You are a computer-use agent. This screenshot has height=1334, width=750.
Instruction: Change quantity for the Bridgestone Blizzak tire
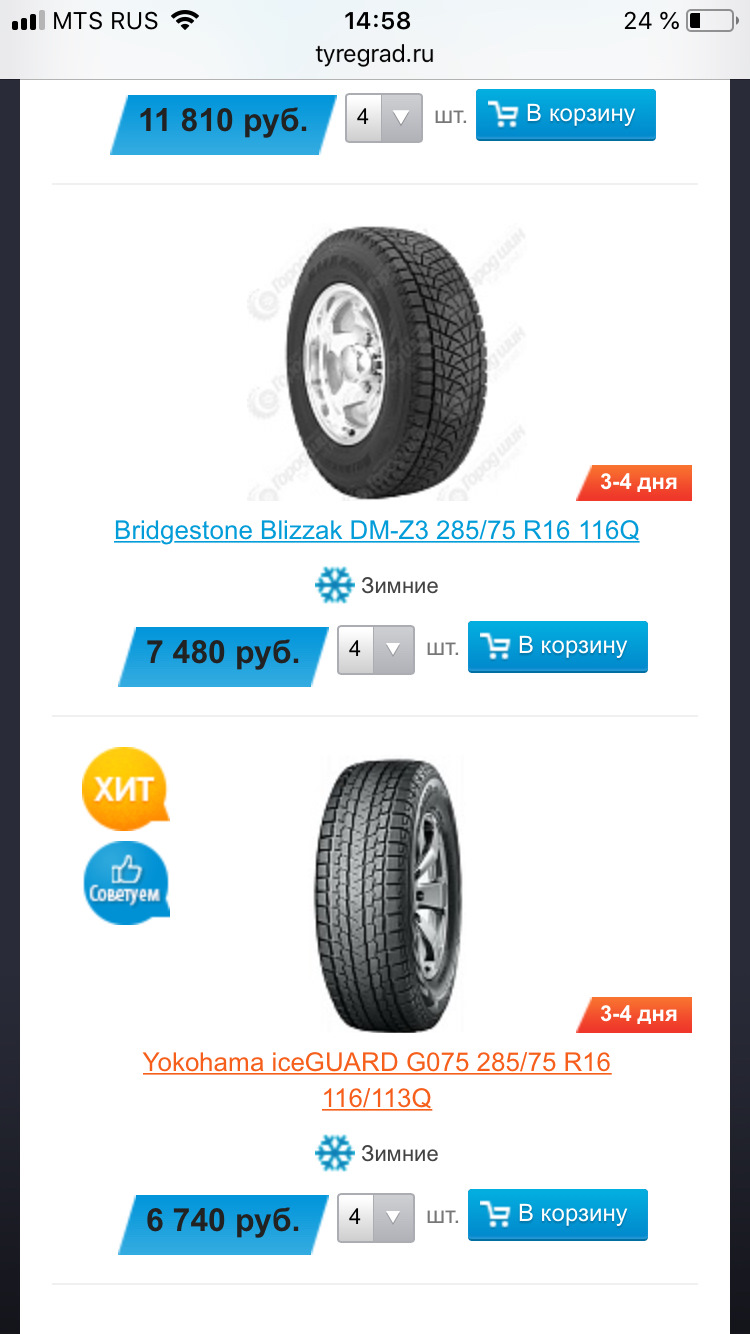point(376,649)
